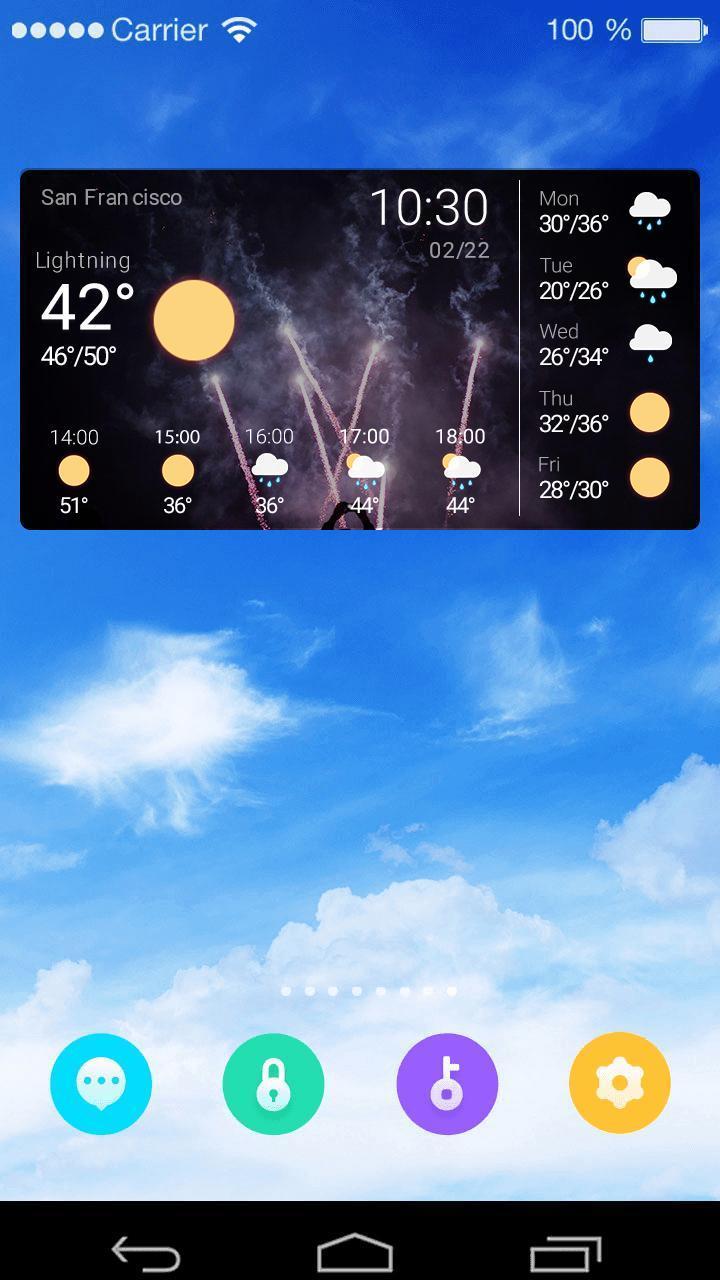Tap Monday's rain cloud icon
Image resolution: width=720 pixels, height=1280 pixels.
(650, 207)
